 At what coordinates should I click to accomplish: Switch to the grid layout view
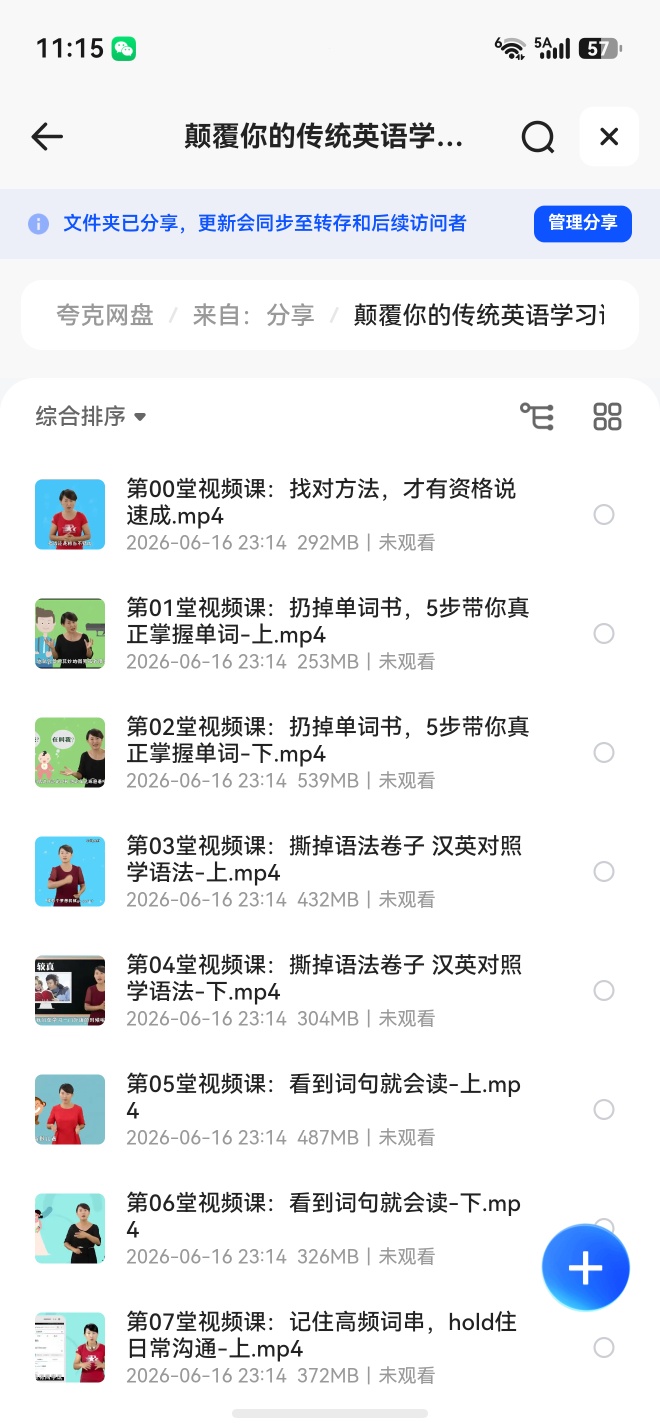tap(607, 416)
